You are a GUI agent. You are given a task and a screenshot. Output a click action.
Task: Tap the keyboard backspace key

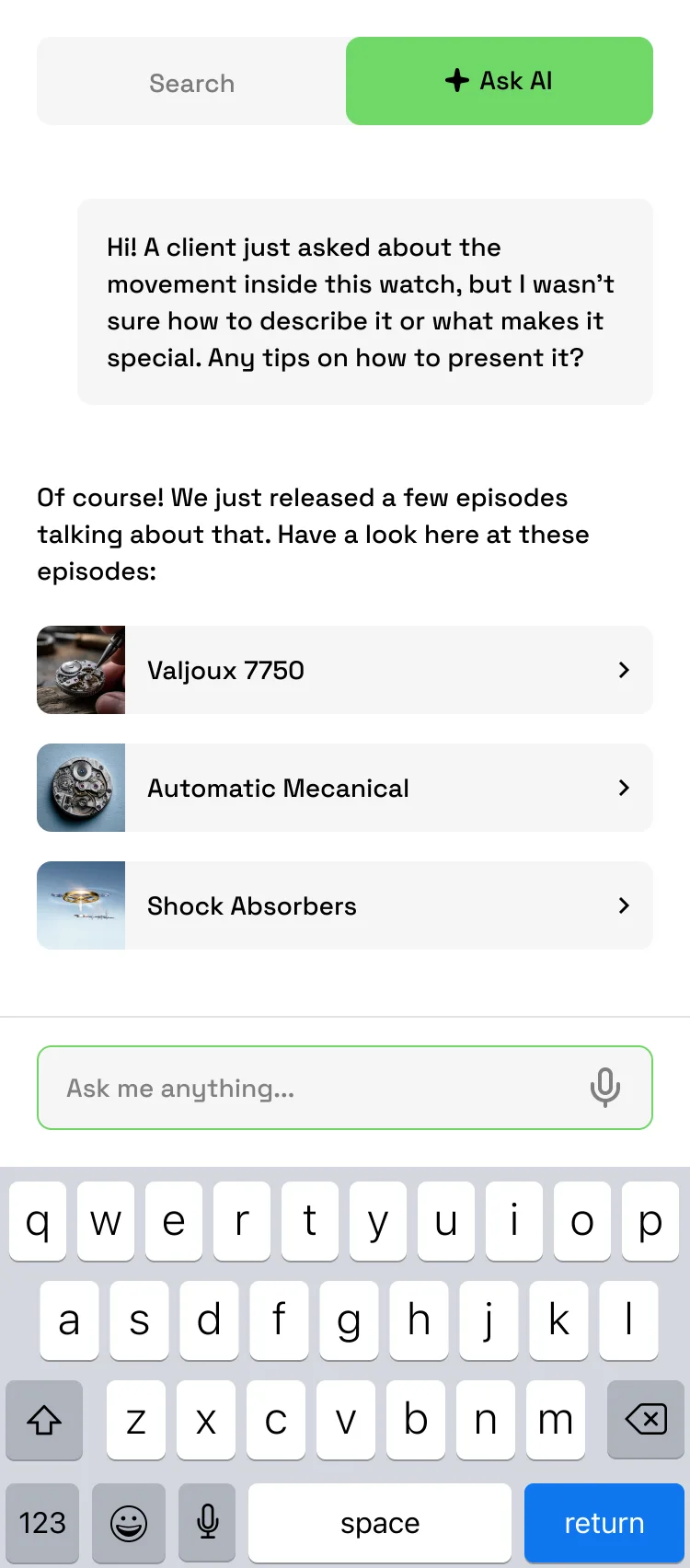click(x=646, y=1419)
